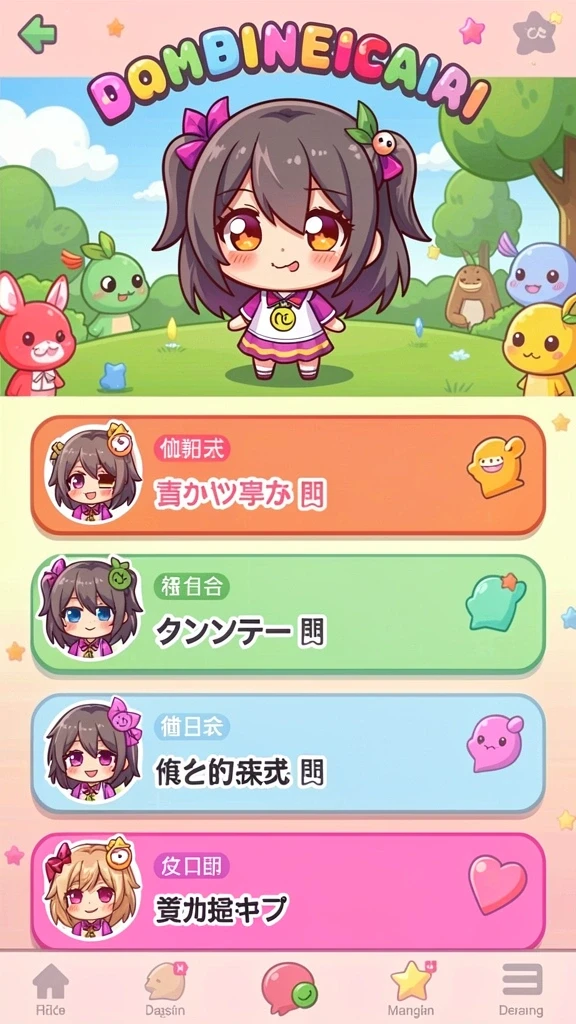Switch to the Mangian star tab
The height and width of the screenshot is (1024, 576).
point(411,987)
